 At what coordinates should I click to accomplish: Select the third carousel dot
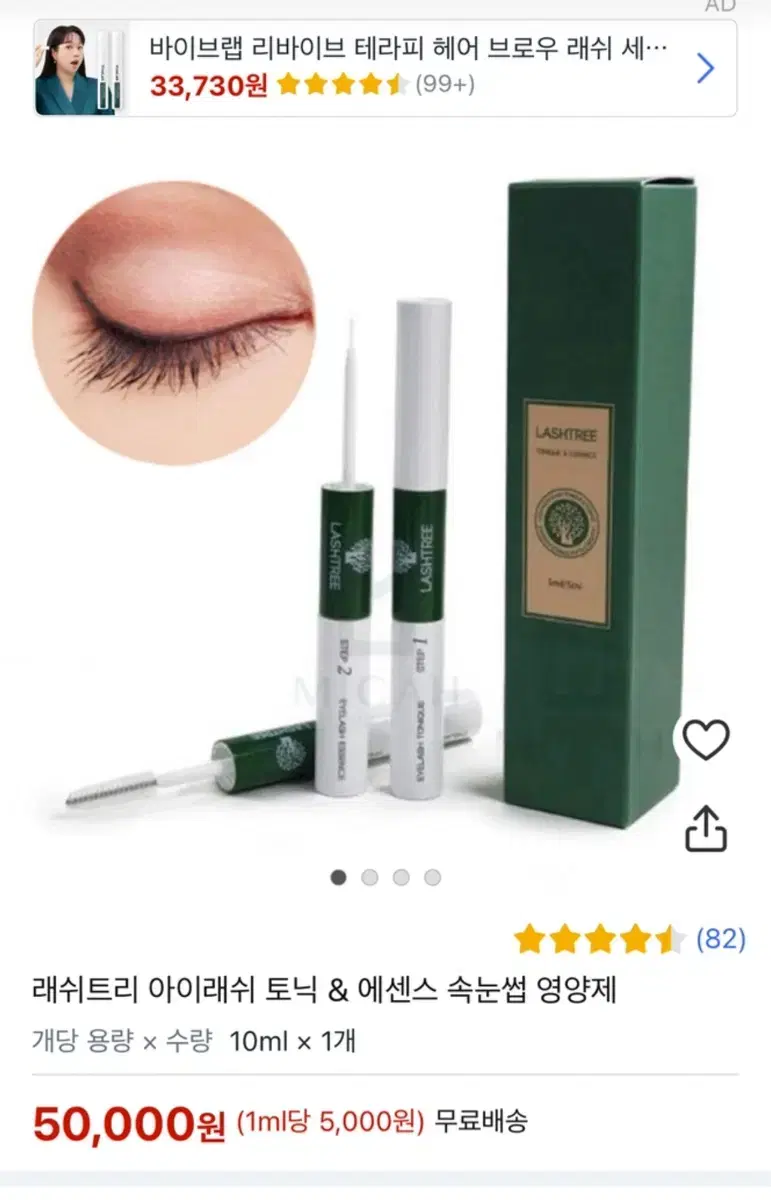[x=400, y=876]
